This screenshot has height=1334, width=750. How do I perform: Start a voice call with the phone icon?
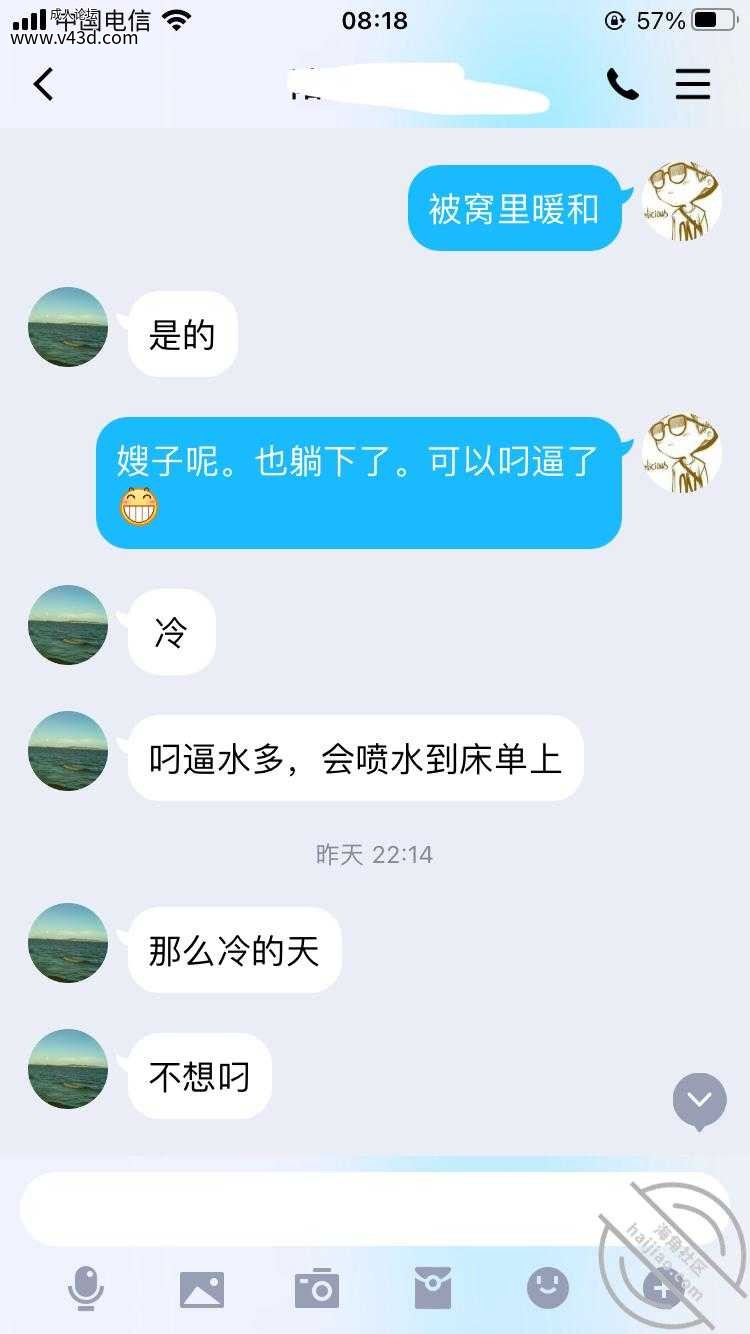tap(622, 85)
